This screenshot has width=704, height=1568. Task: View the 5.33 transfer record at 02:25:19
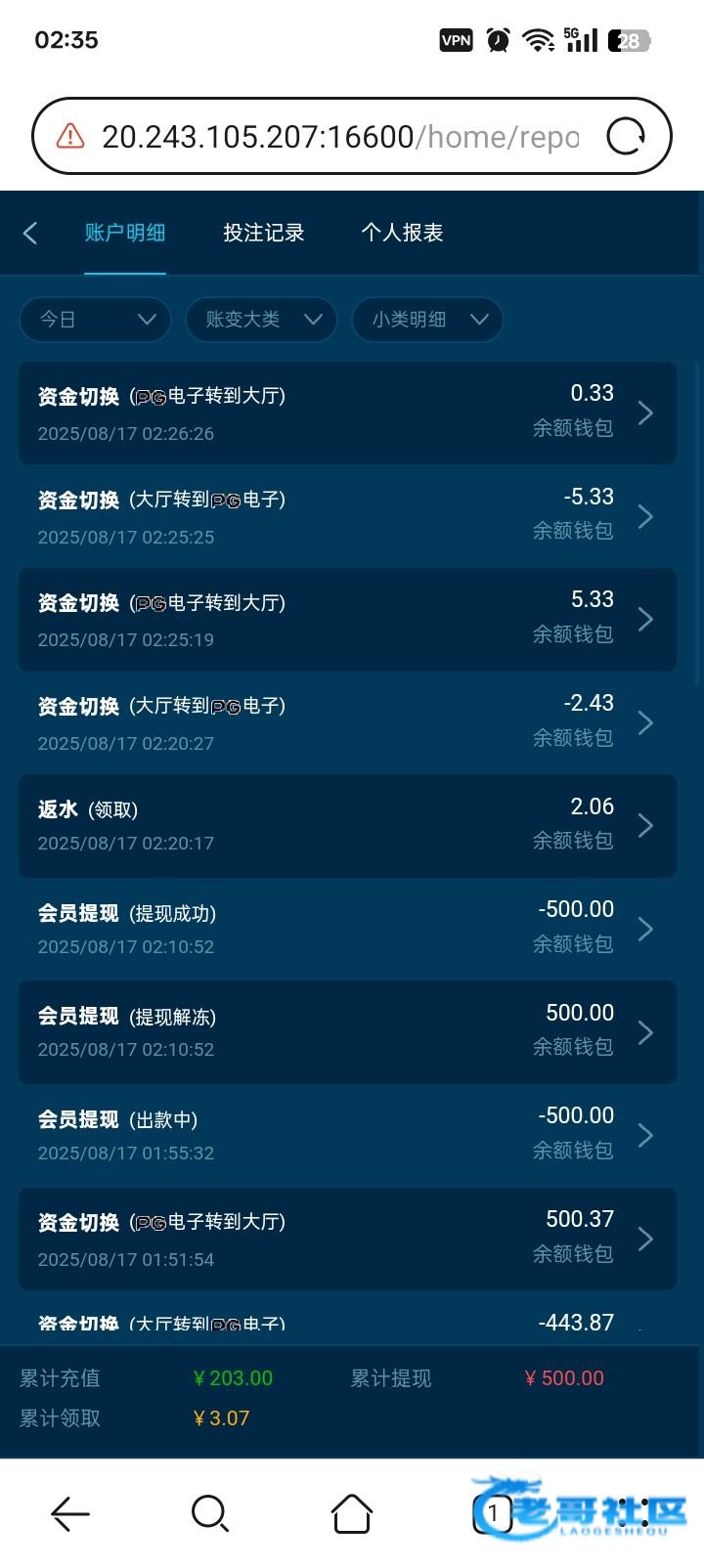click(347, 619)
